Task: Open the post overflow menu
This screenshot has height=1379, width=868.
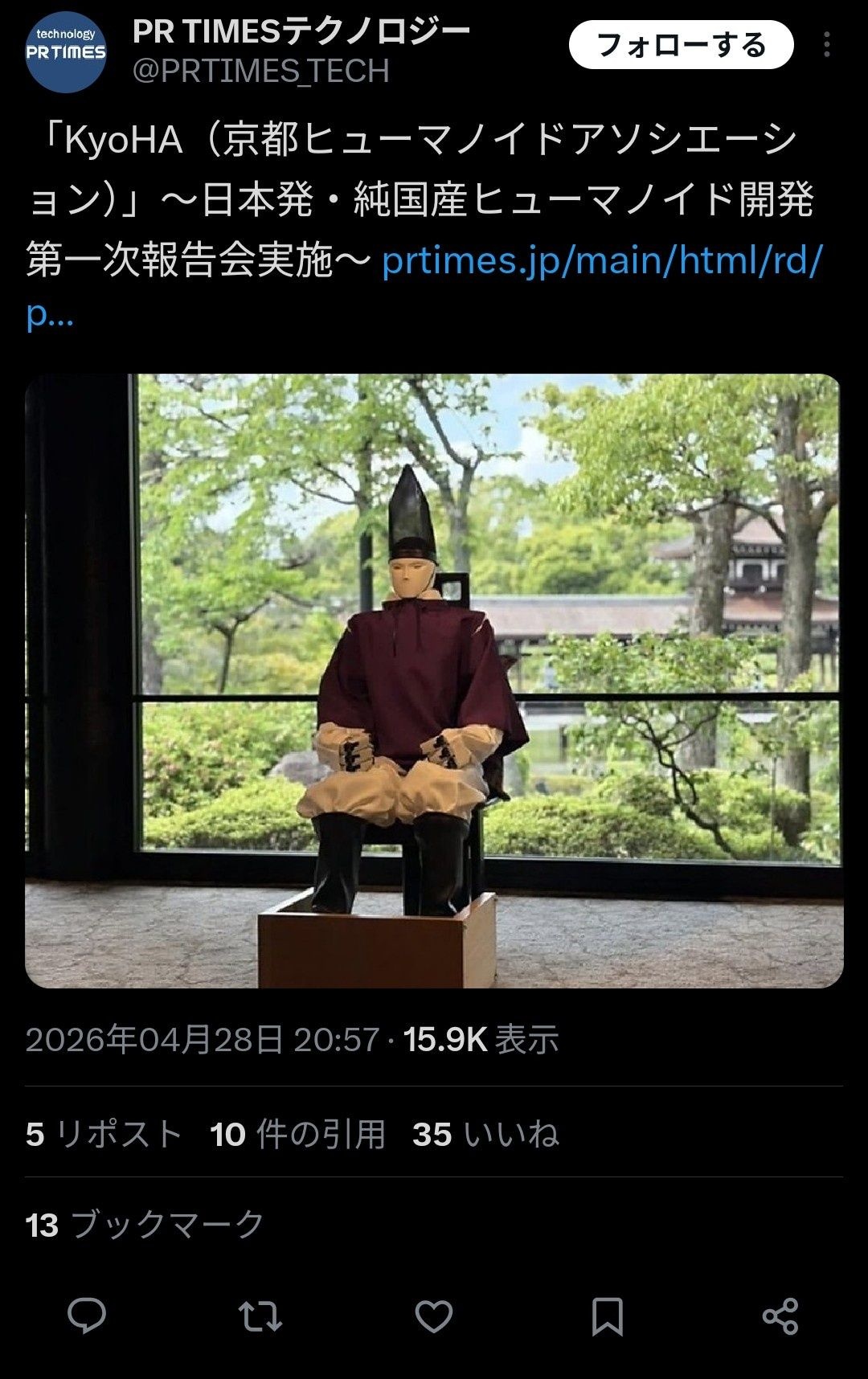Action: 826,45
